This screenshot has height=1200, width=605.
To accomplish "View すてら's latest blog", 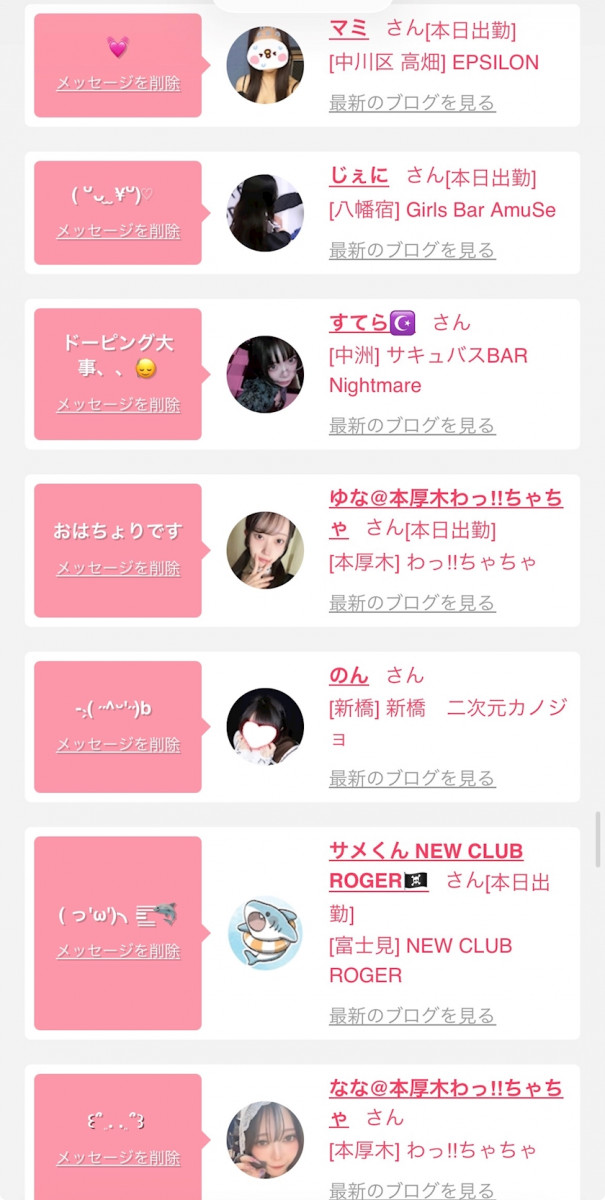I will pos(412,426).
